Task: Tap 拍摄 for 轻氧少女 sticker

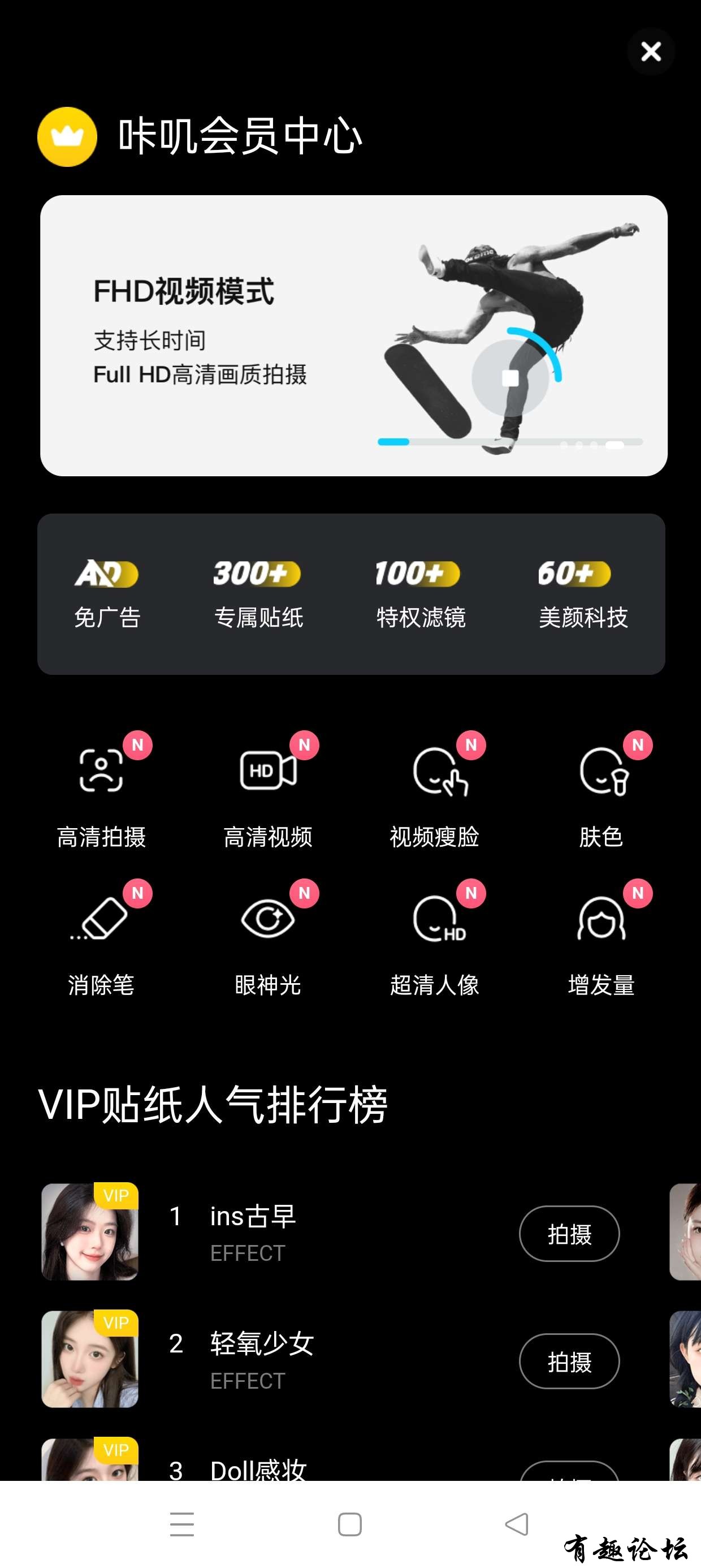Action: (569, 1361)
